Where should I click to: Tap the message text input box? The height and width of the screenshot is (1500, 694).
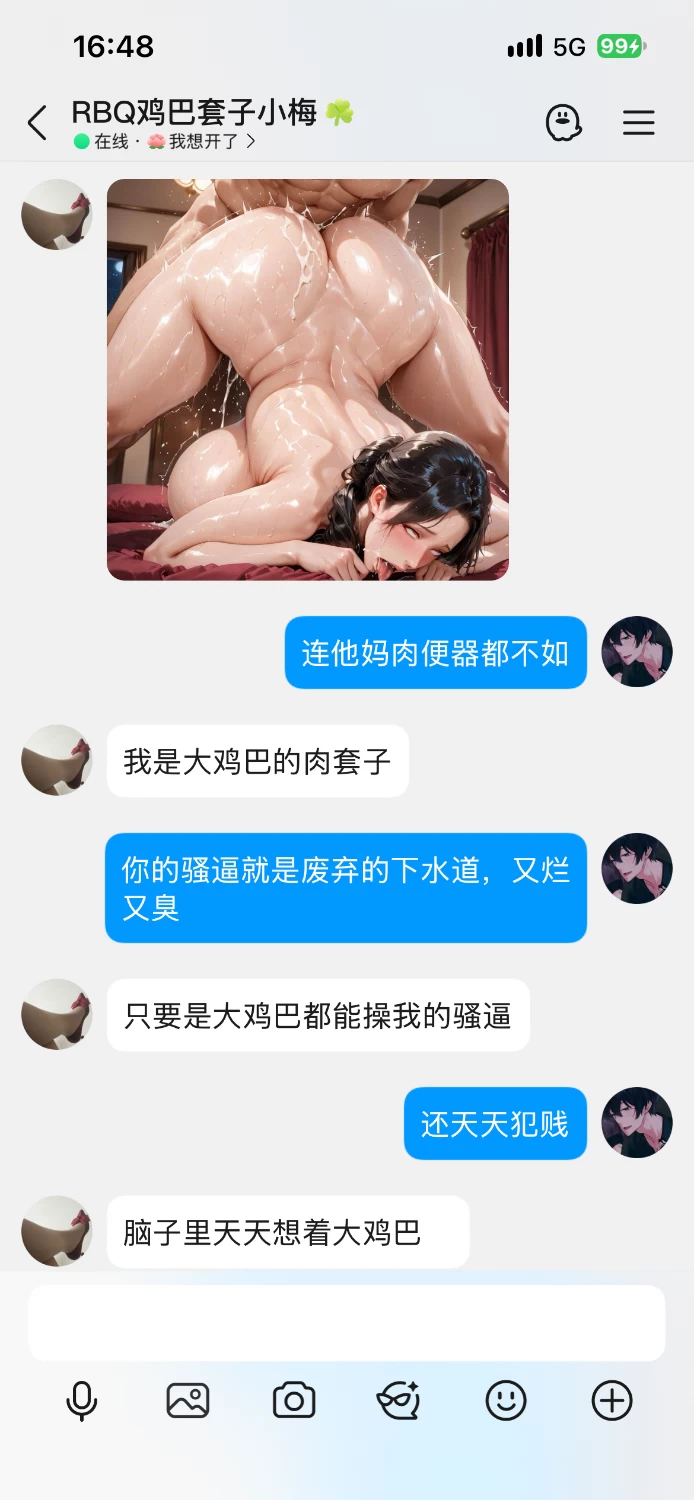[x=346, y=1323]
